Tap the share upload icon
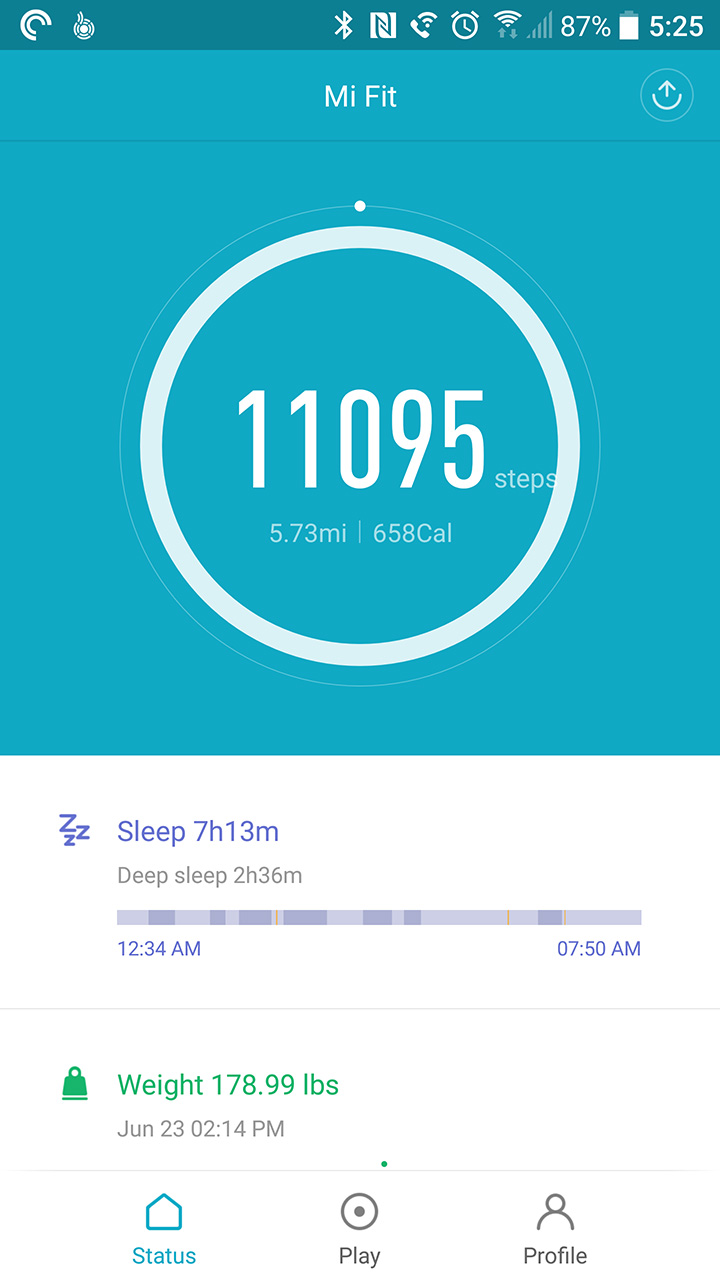The image size is (720, 1280). [666, 96]
